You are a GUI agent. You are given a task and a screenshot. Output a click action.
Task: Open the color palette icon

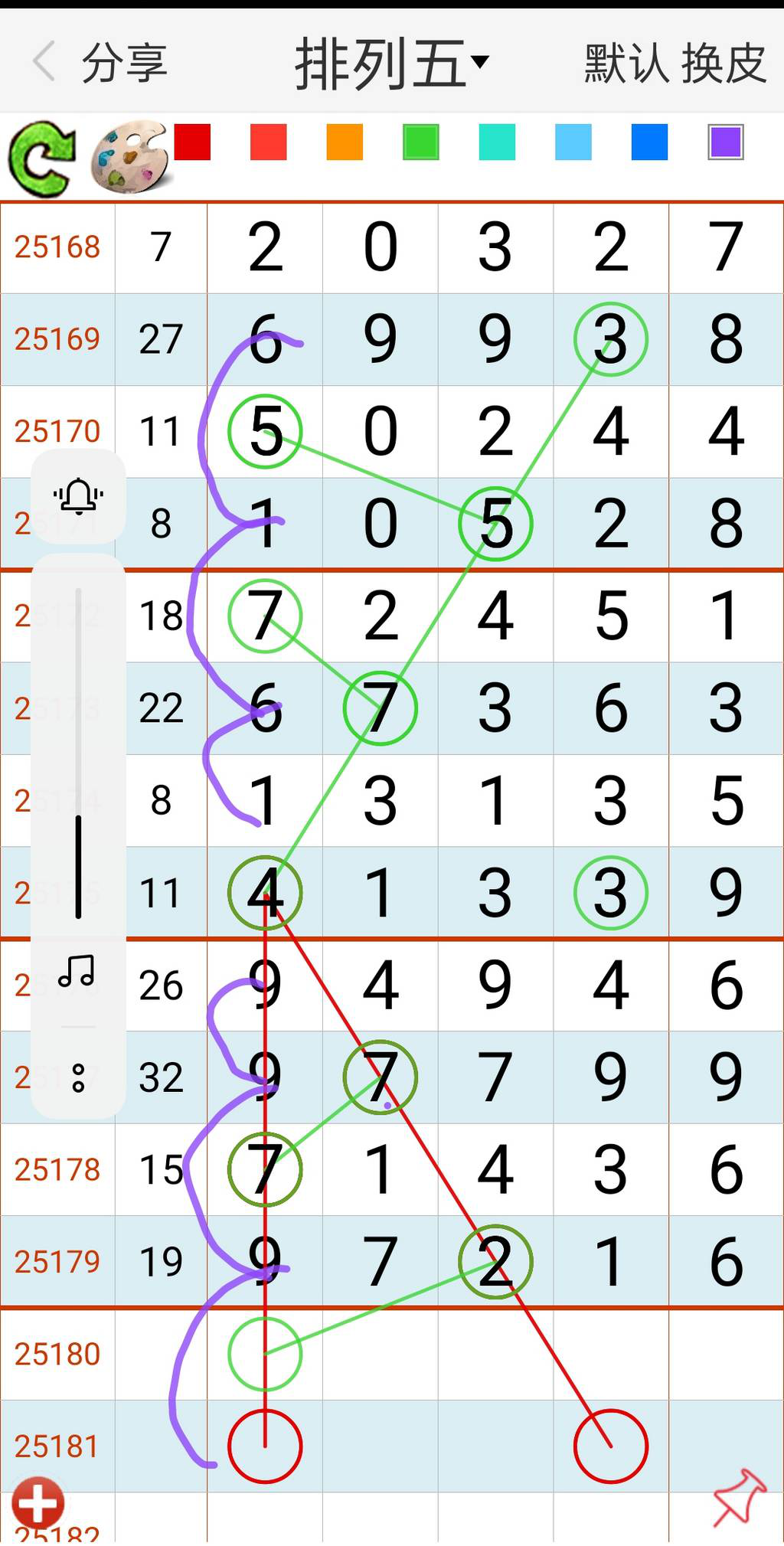(130, 157)
